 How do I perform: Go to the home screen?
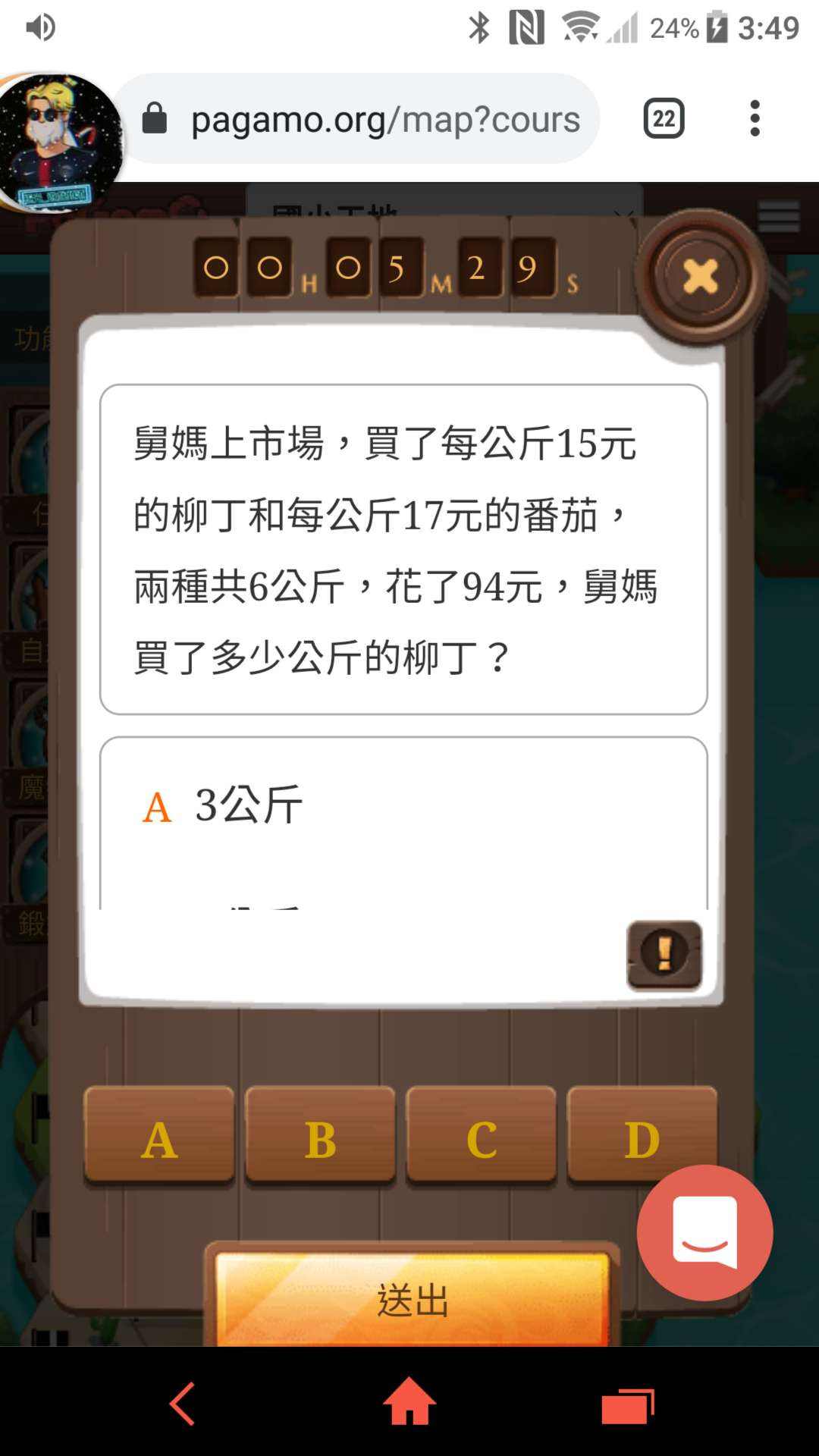409,1403
